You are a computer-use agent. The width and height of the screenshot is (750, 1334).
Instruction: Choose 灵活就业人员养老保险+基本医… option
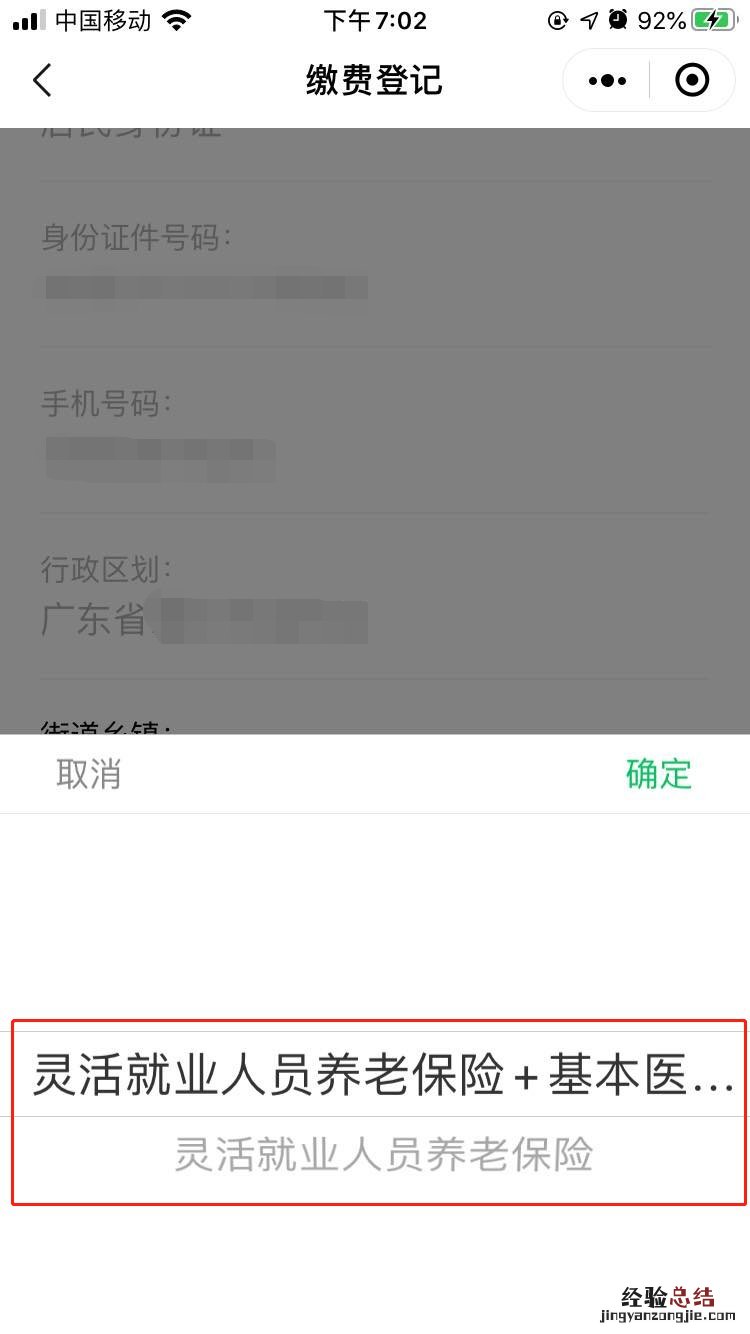point(383,1075)
